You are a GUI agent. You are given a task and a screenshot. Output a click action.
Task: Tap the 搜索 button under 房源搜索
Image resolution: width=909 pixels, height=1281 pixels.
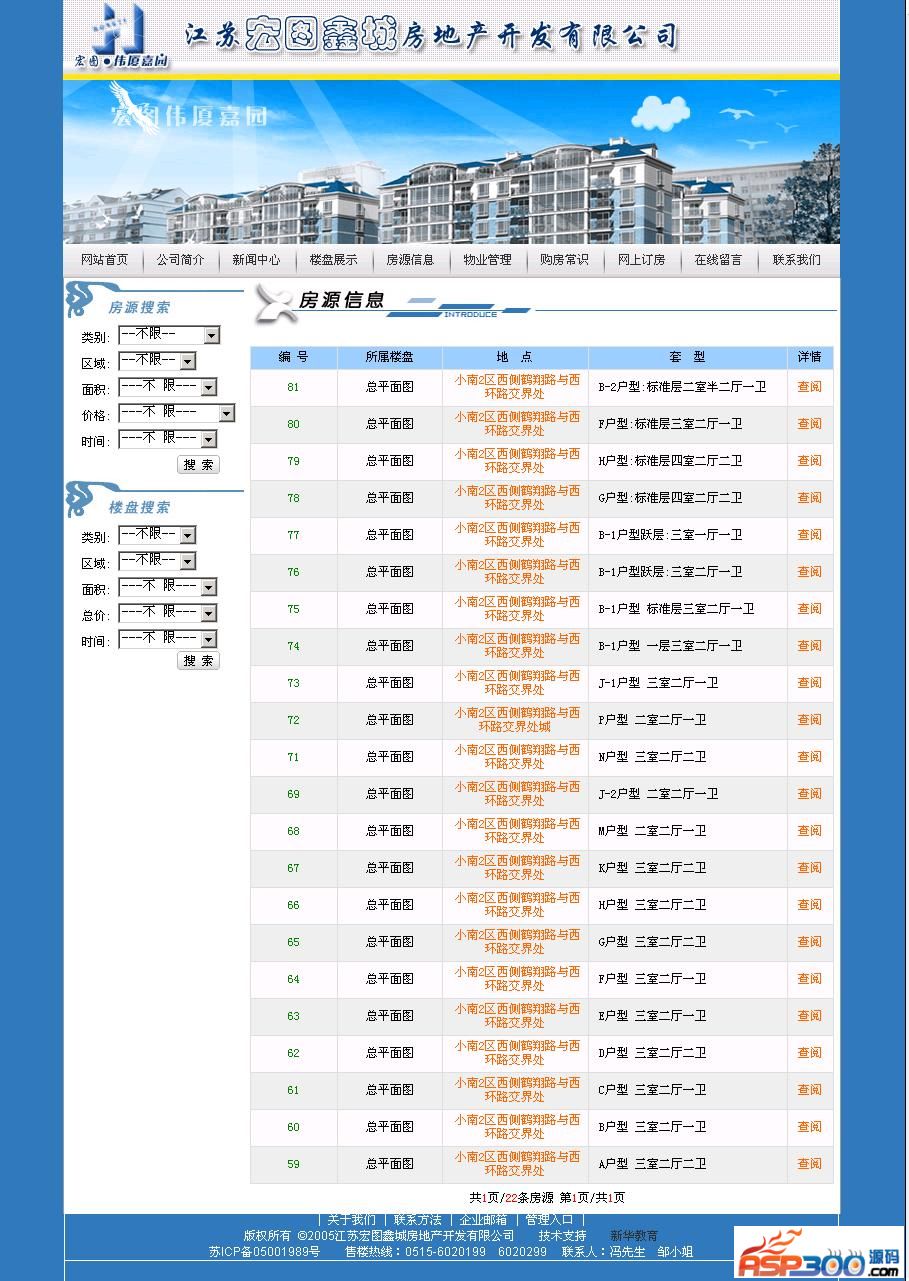[x=198, y=465]
